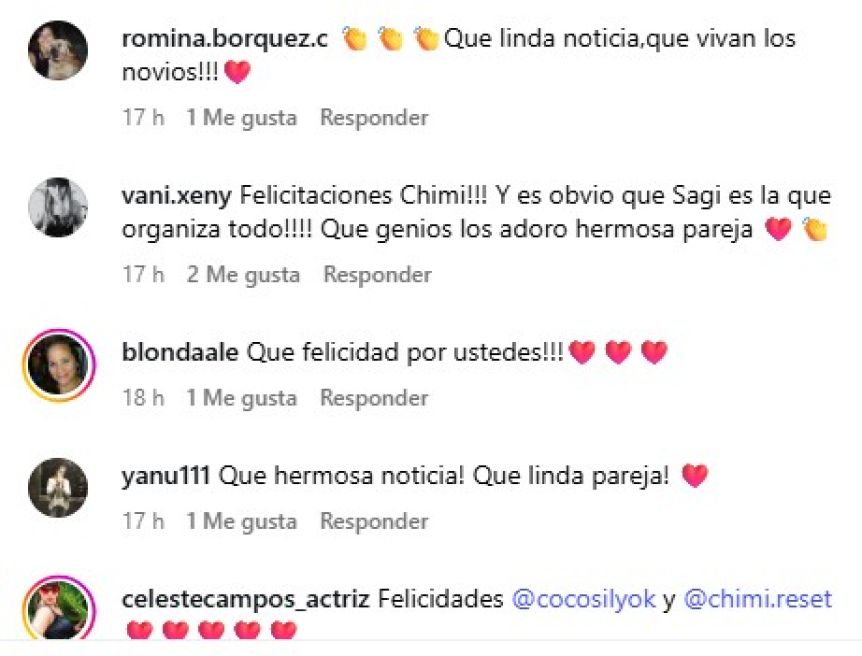Reply to romina.borquez.c's comment

[373, 117]
